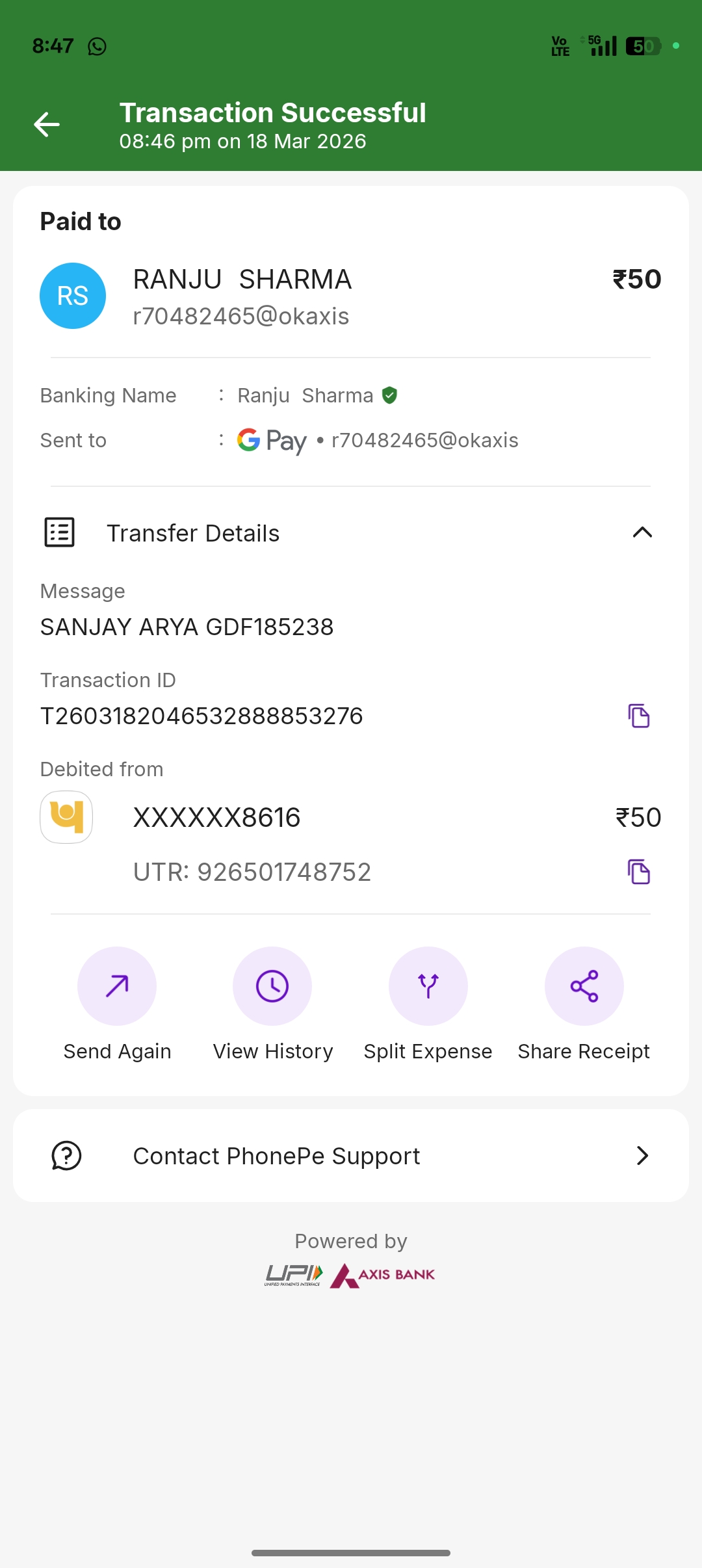Select Split Expense
The image size is (702, 1568).
coord(428,986)
